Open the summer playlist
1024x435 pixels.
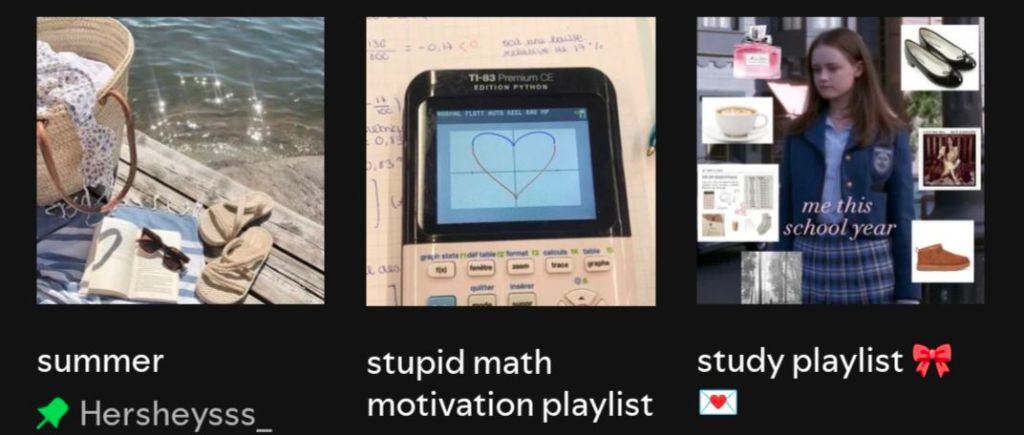coord(180,160)
